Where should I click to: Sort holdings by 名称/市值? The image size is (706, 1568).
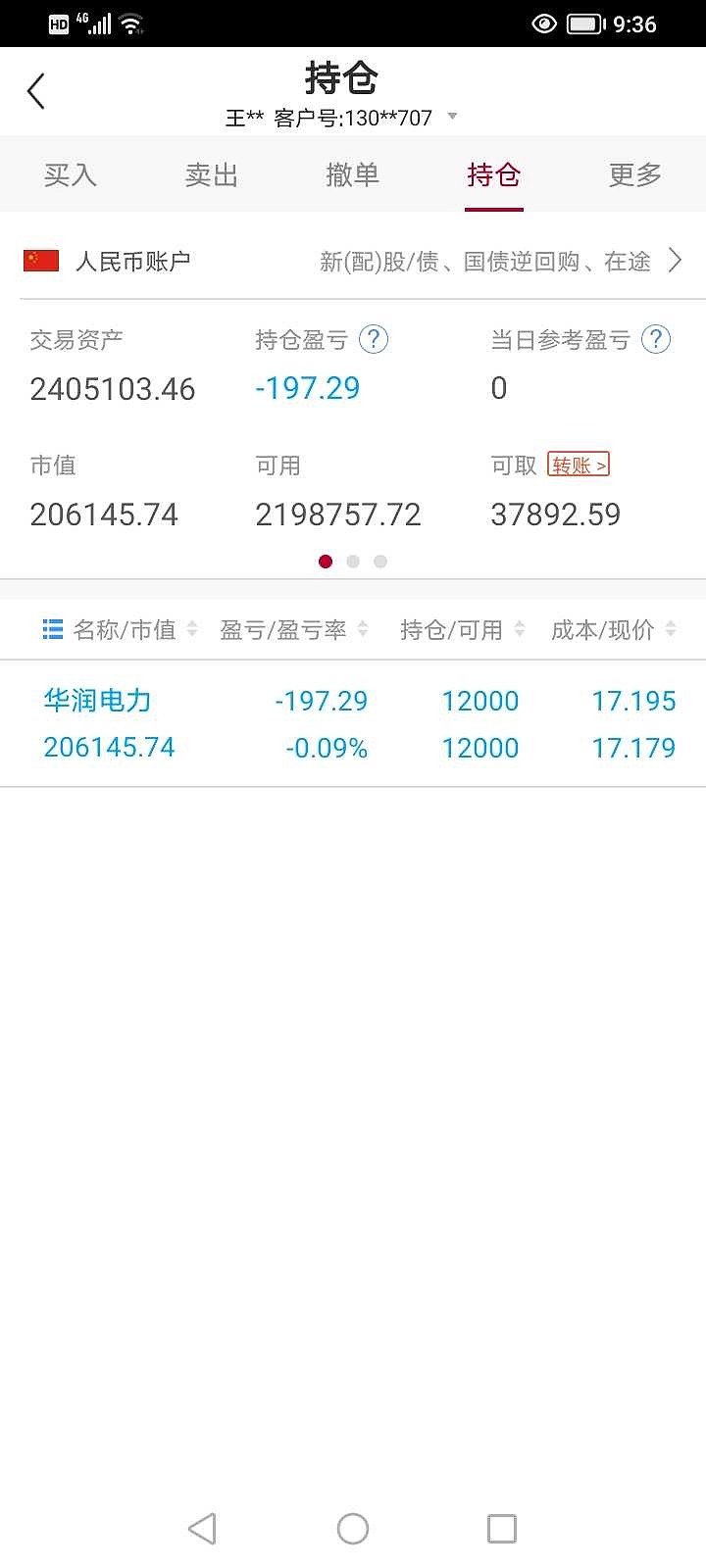(x=121, y=629)
